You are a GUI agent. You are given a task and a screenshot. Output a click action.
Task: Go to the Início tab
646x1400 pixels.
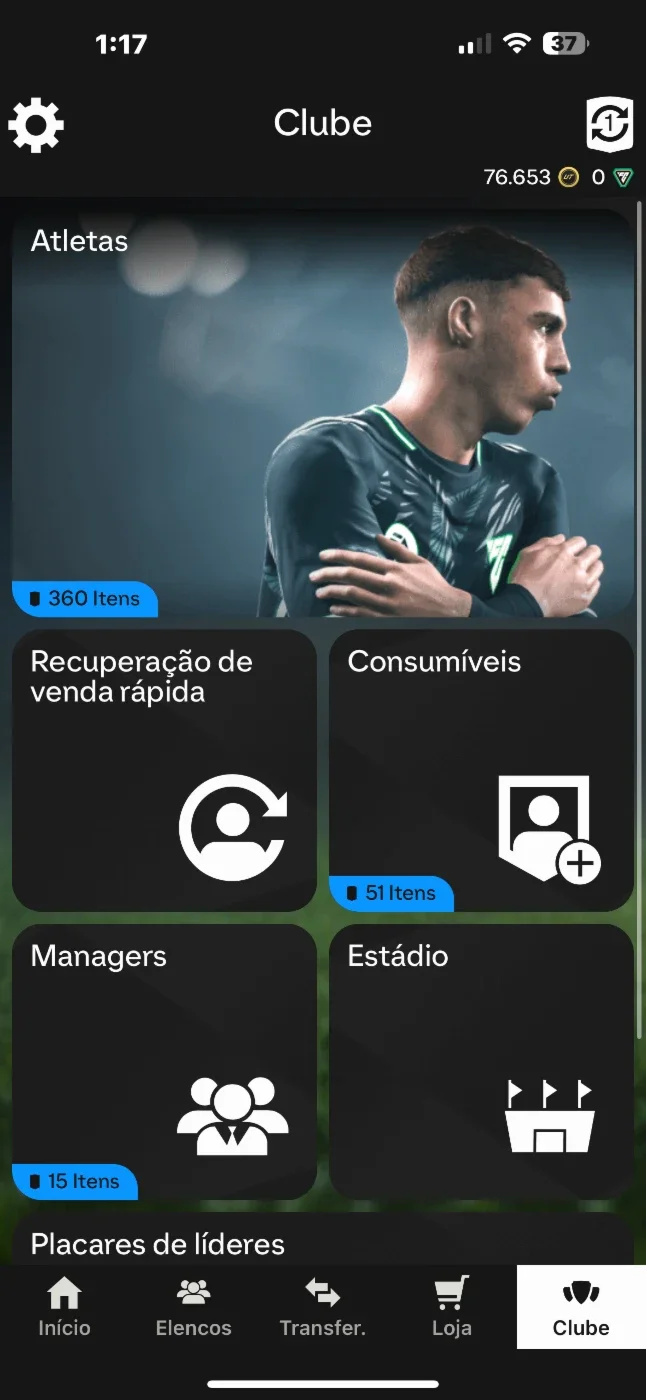pos(64,1307)
